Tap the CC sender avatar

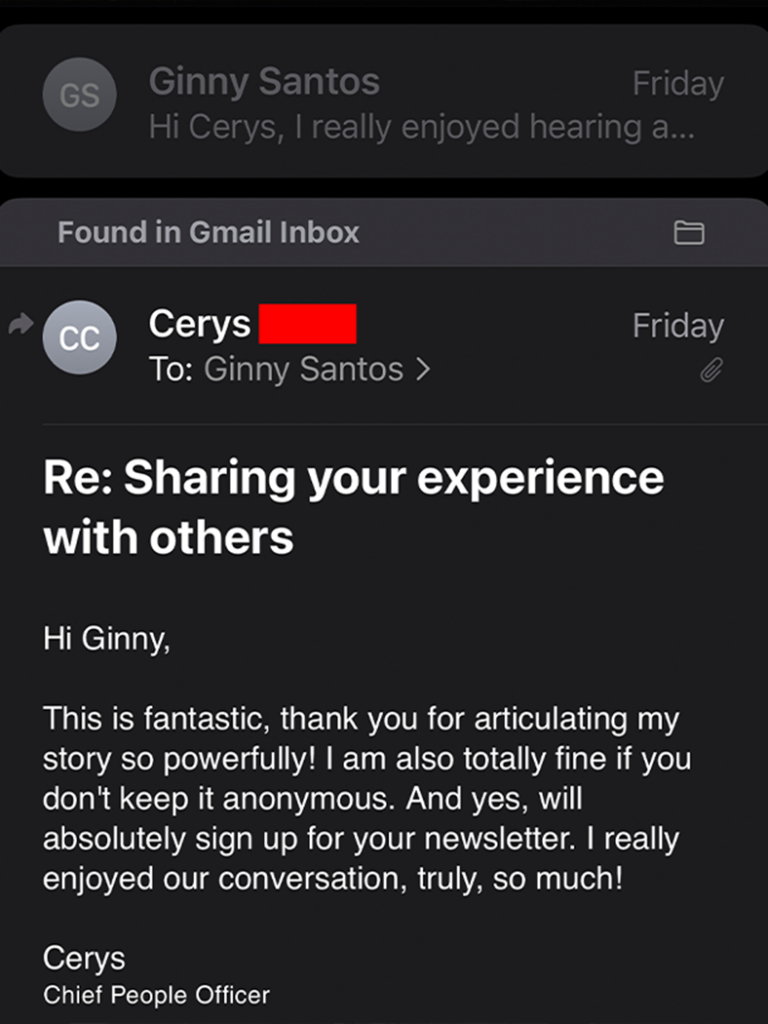(80, 338)
